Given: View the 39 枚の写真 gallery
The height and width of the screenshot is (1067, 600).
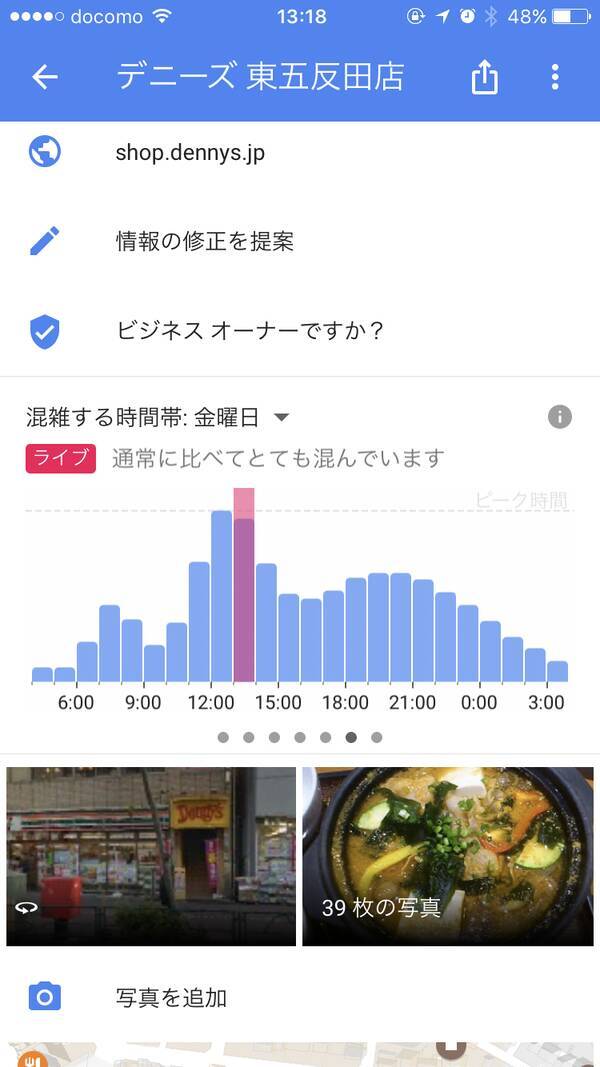Looking at the screenshot, I should [447, 856].
